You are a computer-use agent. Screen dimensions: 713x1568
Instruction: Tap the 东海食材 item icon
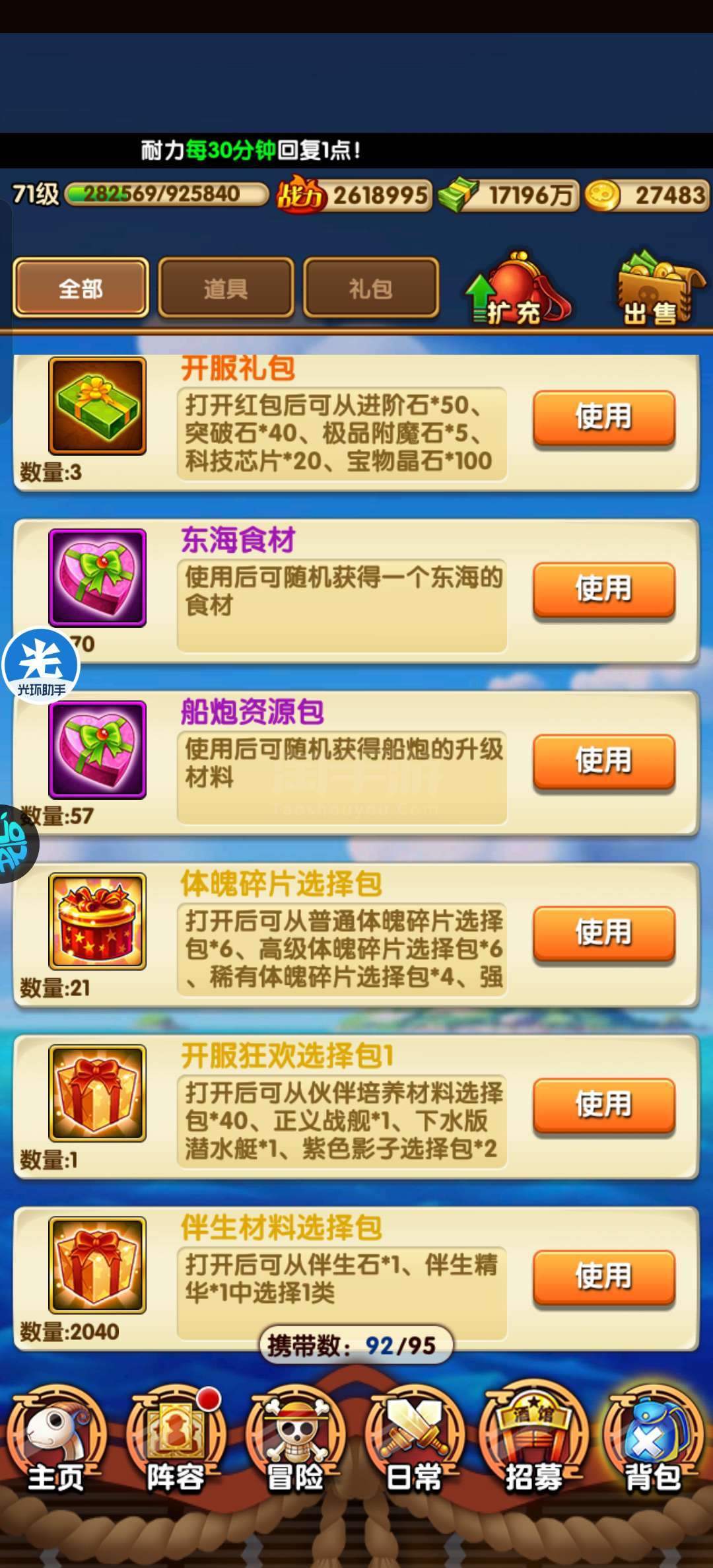pyautogui.click(x=97, y=578)
